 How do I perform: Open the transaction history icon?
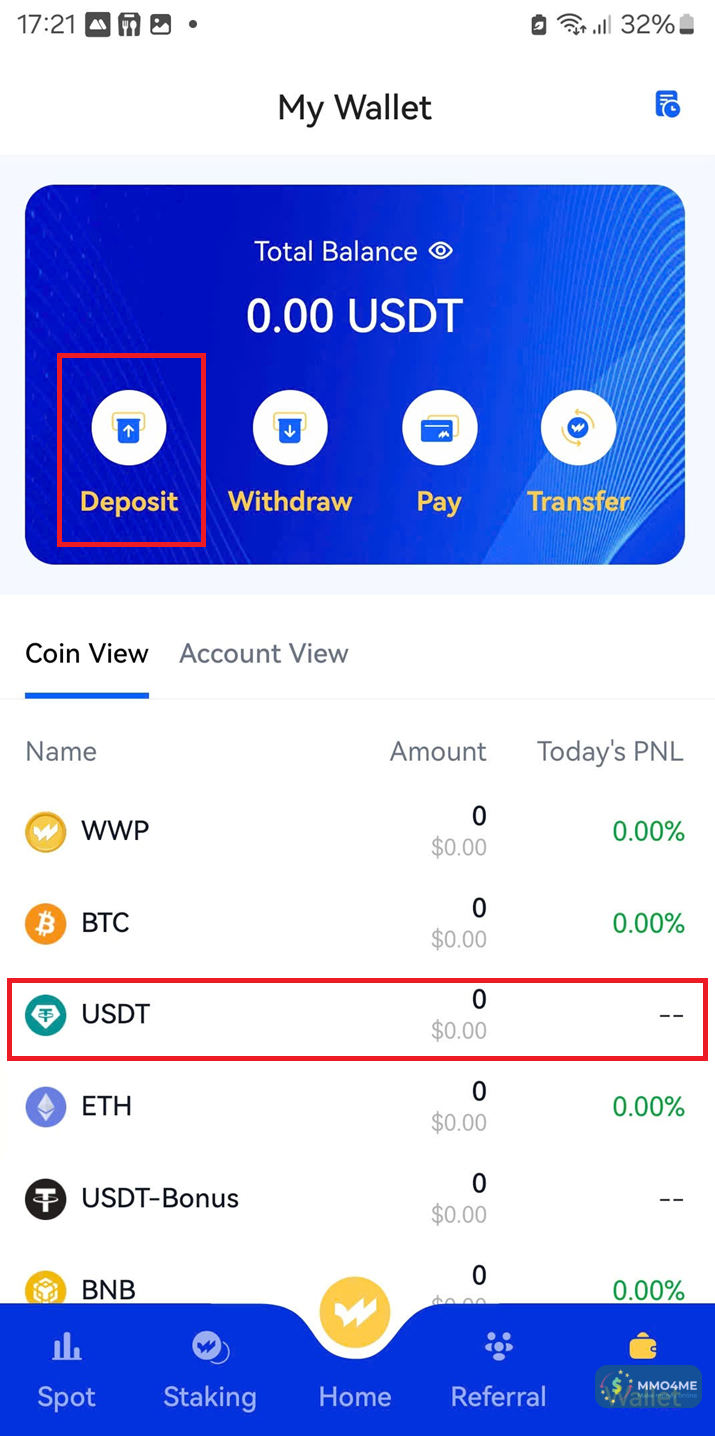[667, 104]
